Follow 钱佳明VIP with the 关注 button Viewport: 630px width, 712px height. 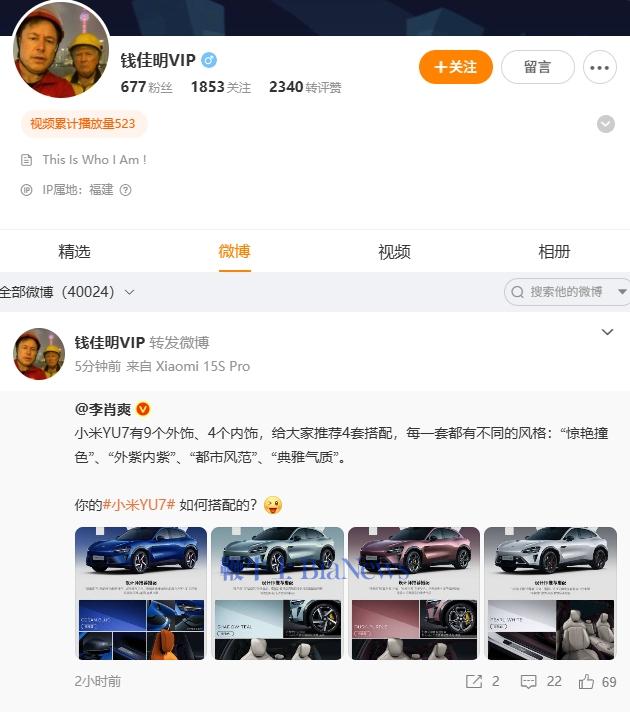[x=455, y=67]
